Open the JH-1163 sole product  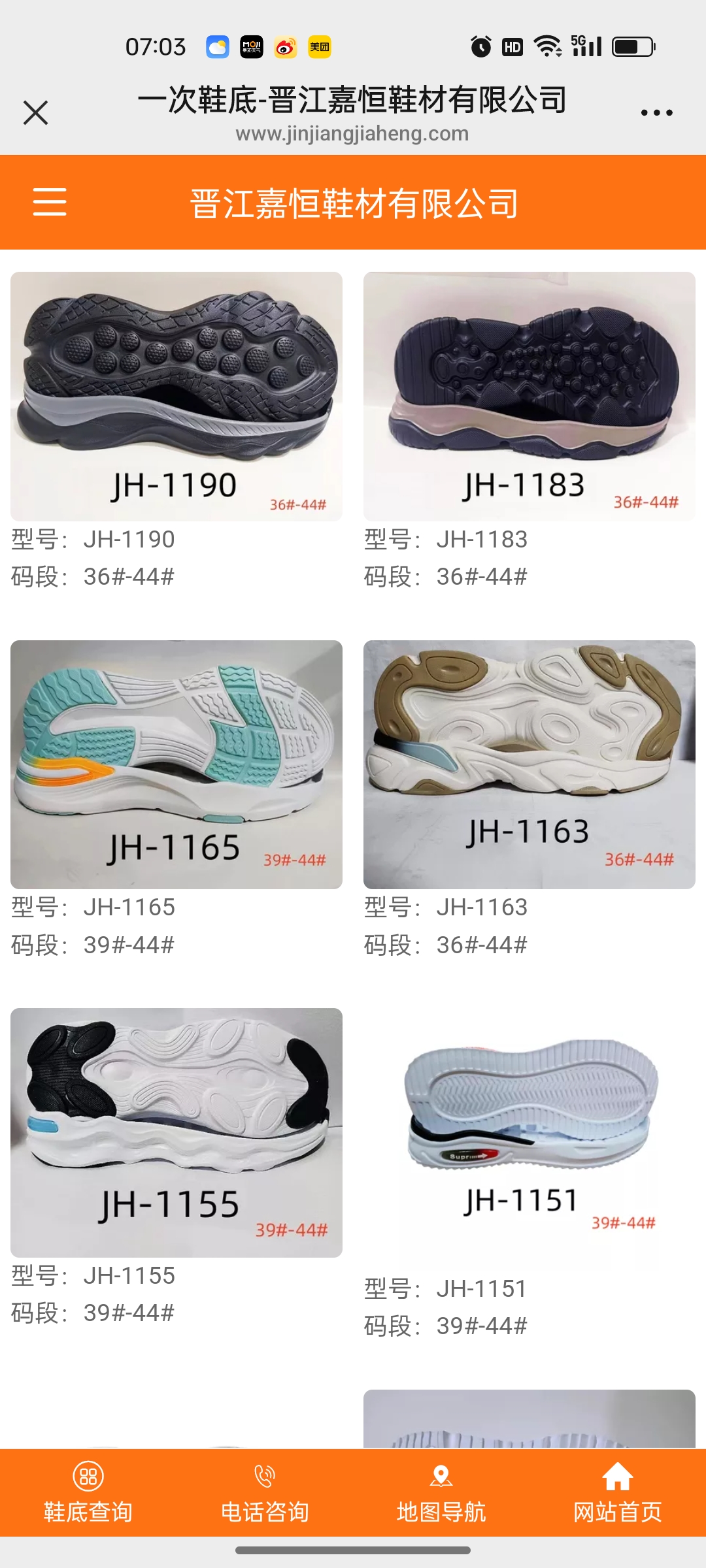[529, 764]
